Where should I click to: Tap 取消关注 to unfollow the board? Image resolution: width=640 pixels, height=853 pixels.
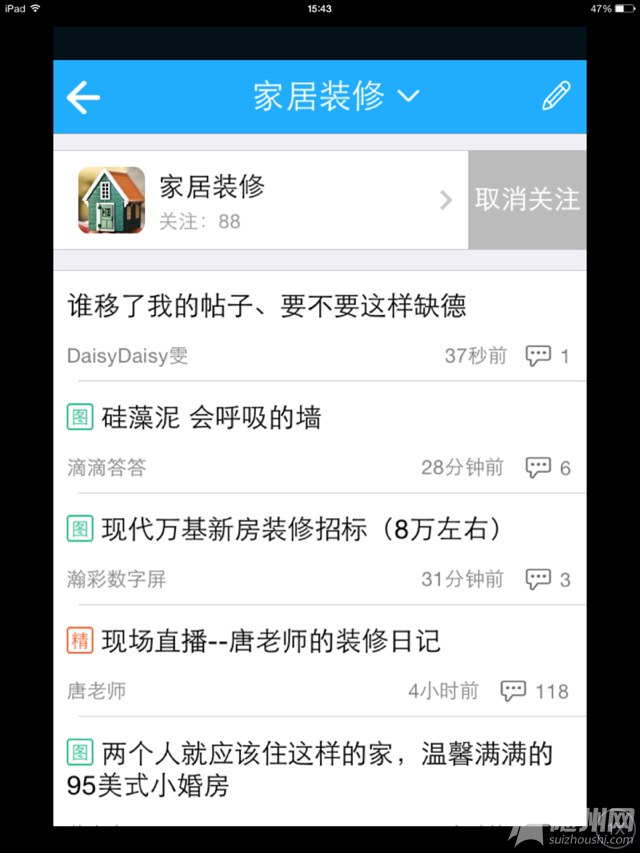pos(527,200)
